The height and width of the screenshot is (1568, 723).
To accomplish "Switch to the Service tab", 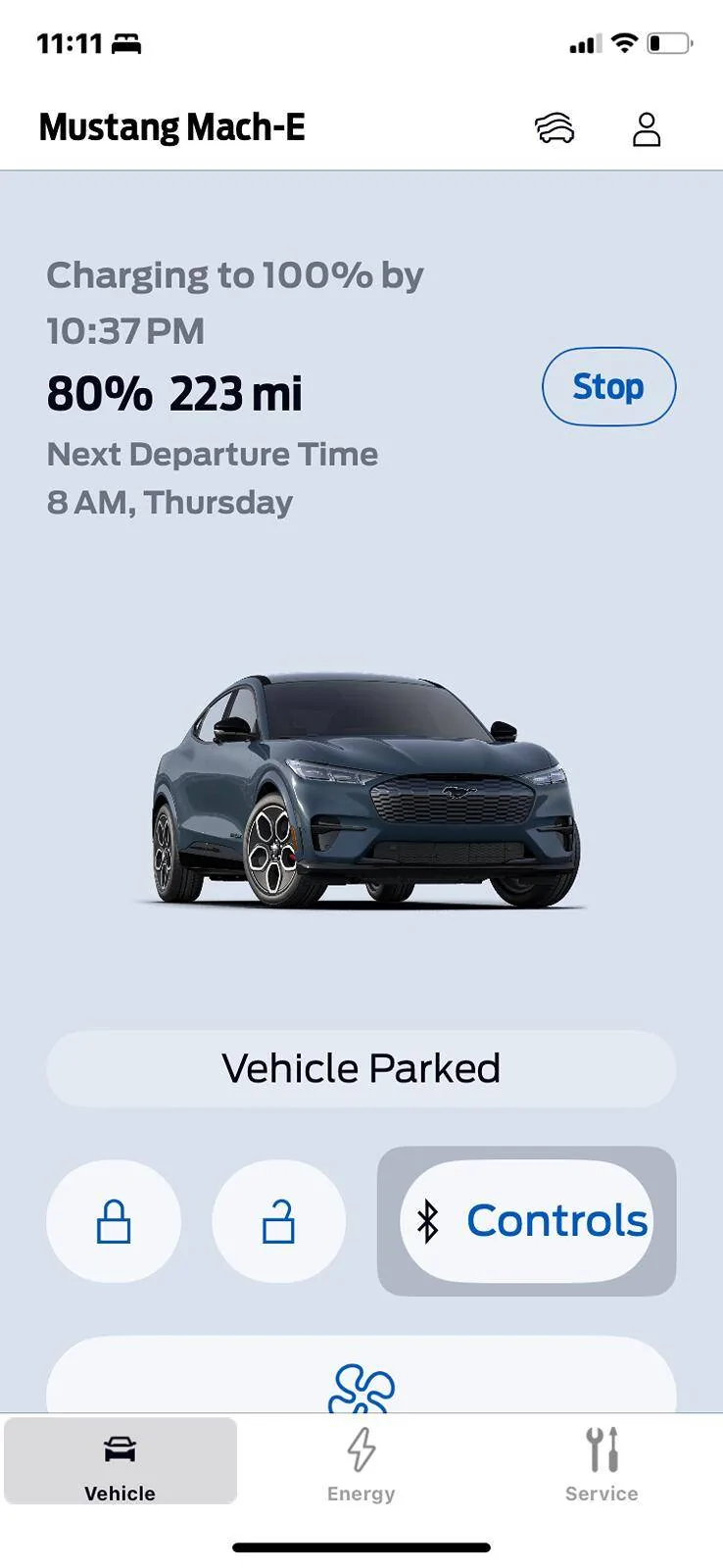I will (x=602, y=1464).
